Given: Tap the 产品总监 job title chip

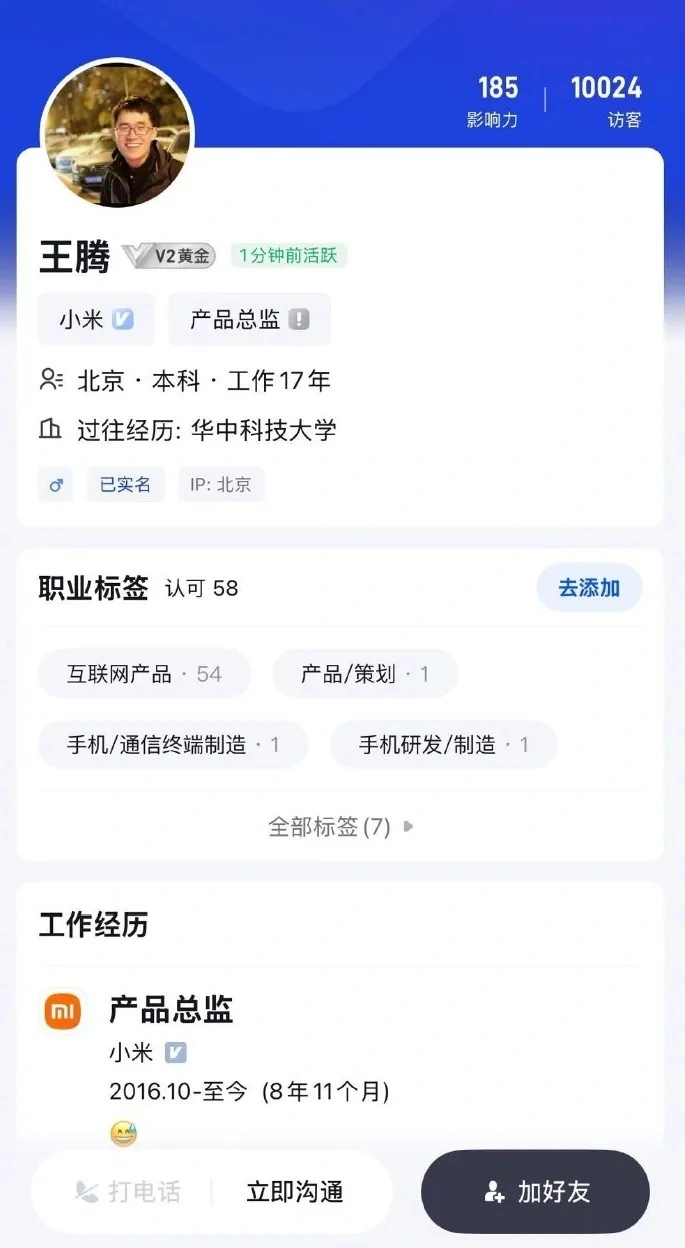Looking at the screenshot, I should click(249, 320).
